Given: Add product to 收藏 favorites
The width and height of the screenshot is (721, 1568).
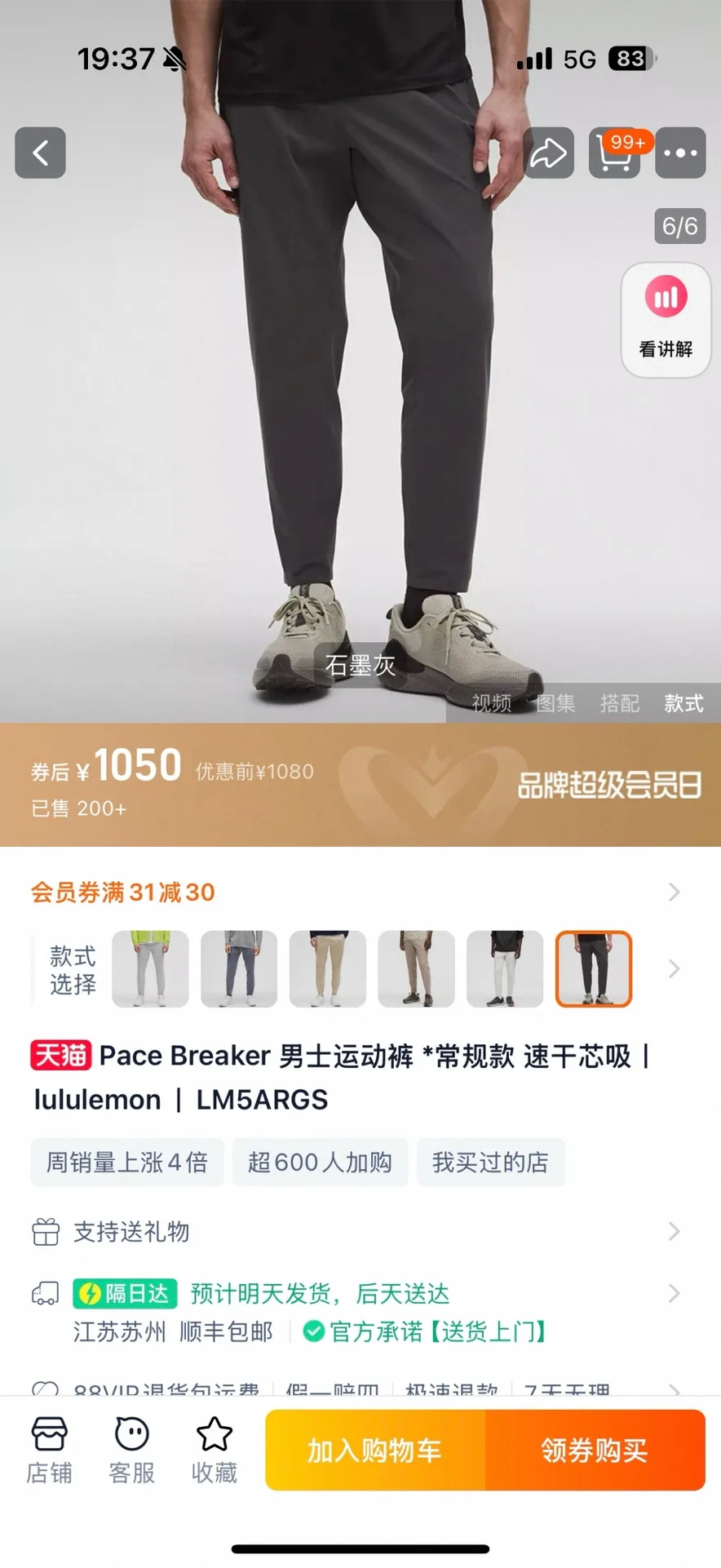Looking at the screenshot, I should 214,1450.
